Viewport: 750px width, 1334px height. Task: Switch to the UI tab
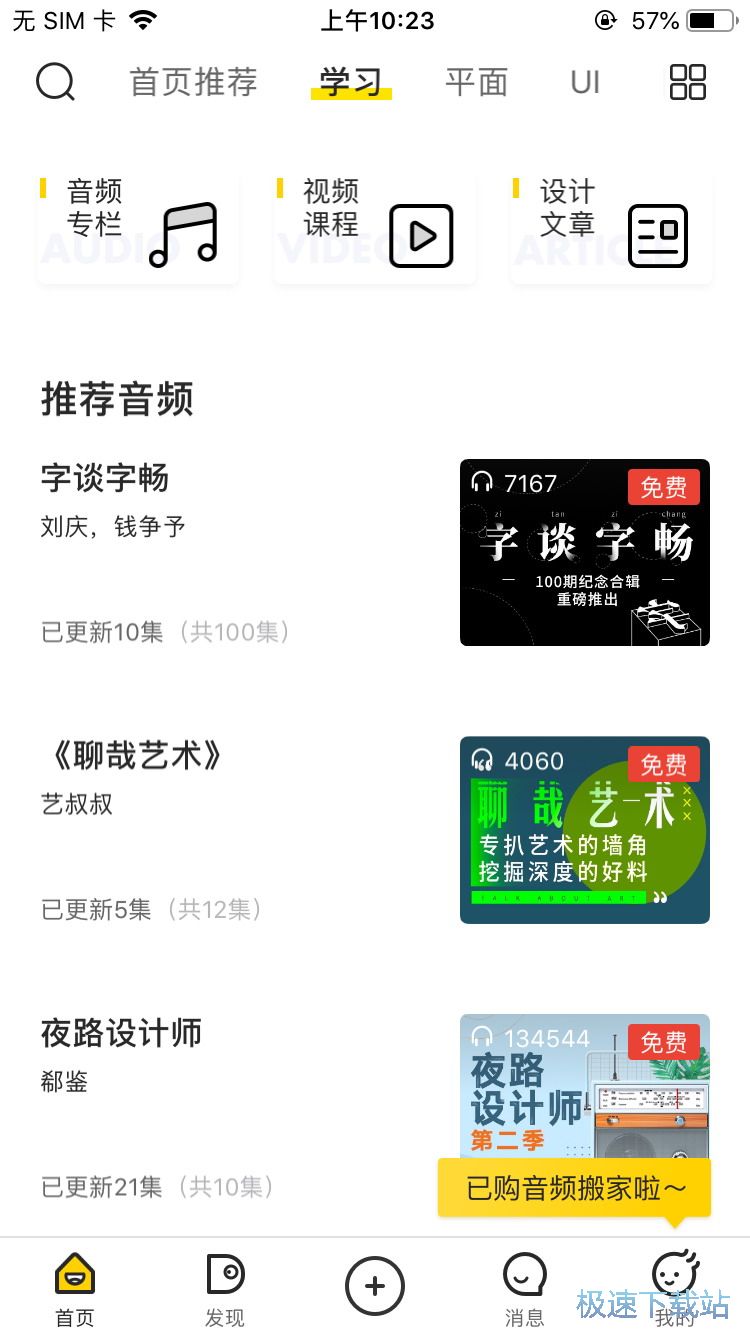click(585, 82)
